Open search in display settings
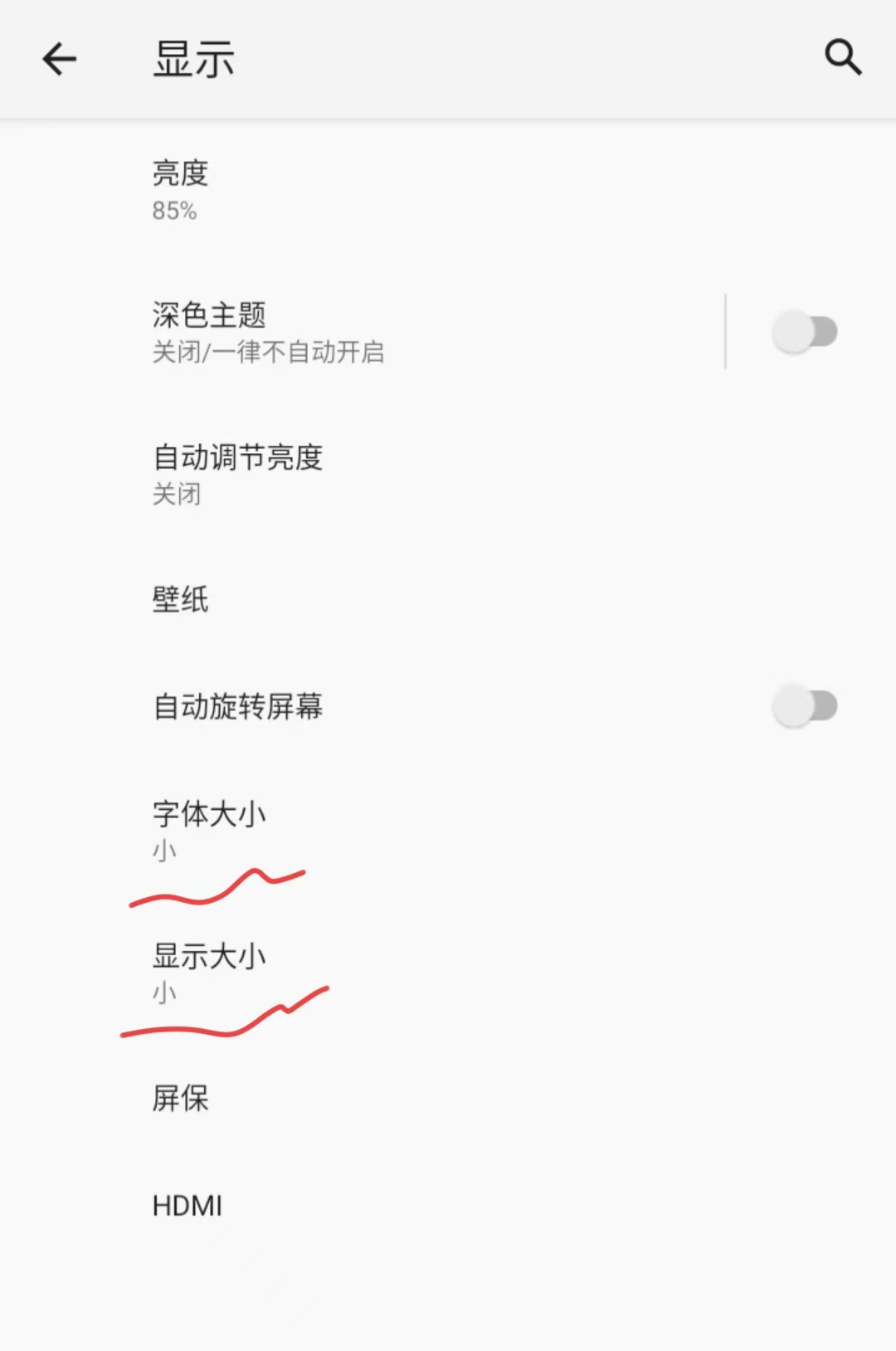This screenshot has height=1351, width=896. click(843, 58)
